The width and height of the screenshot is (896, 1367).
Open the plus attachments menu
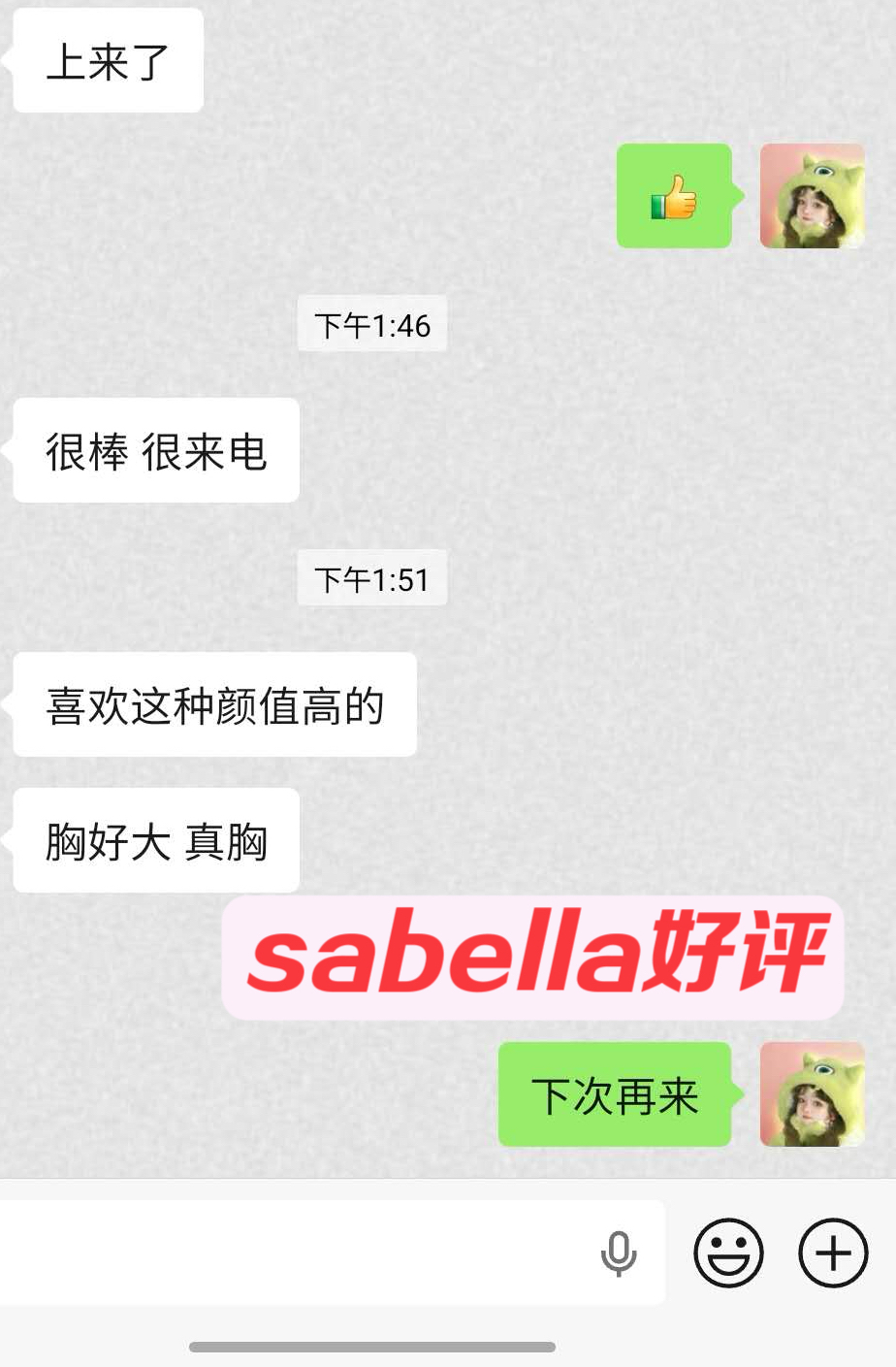tap(832, 1253)
